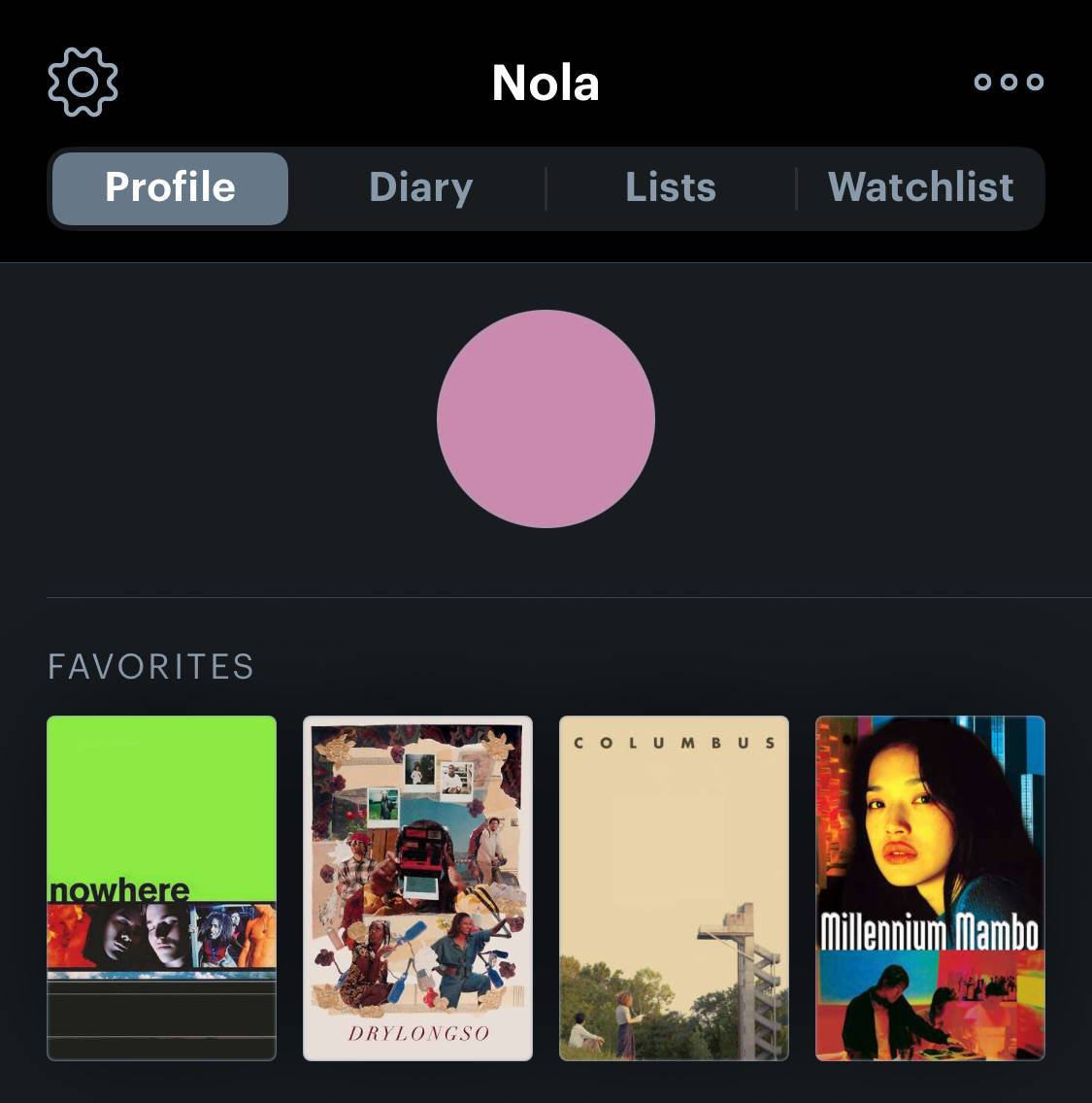Open the Nowhere film poster
Viewport: 1092px width, 1103px height.
pyautogui.click(x=162, y=887)
